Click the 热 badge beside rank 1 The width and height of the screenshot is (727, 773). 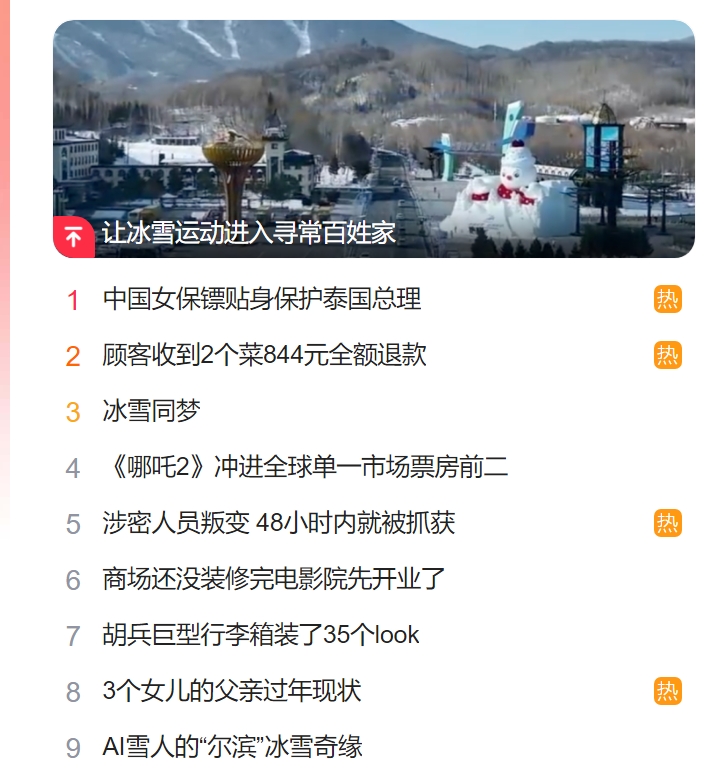pyautogui.click(x=668, y=298)
